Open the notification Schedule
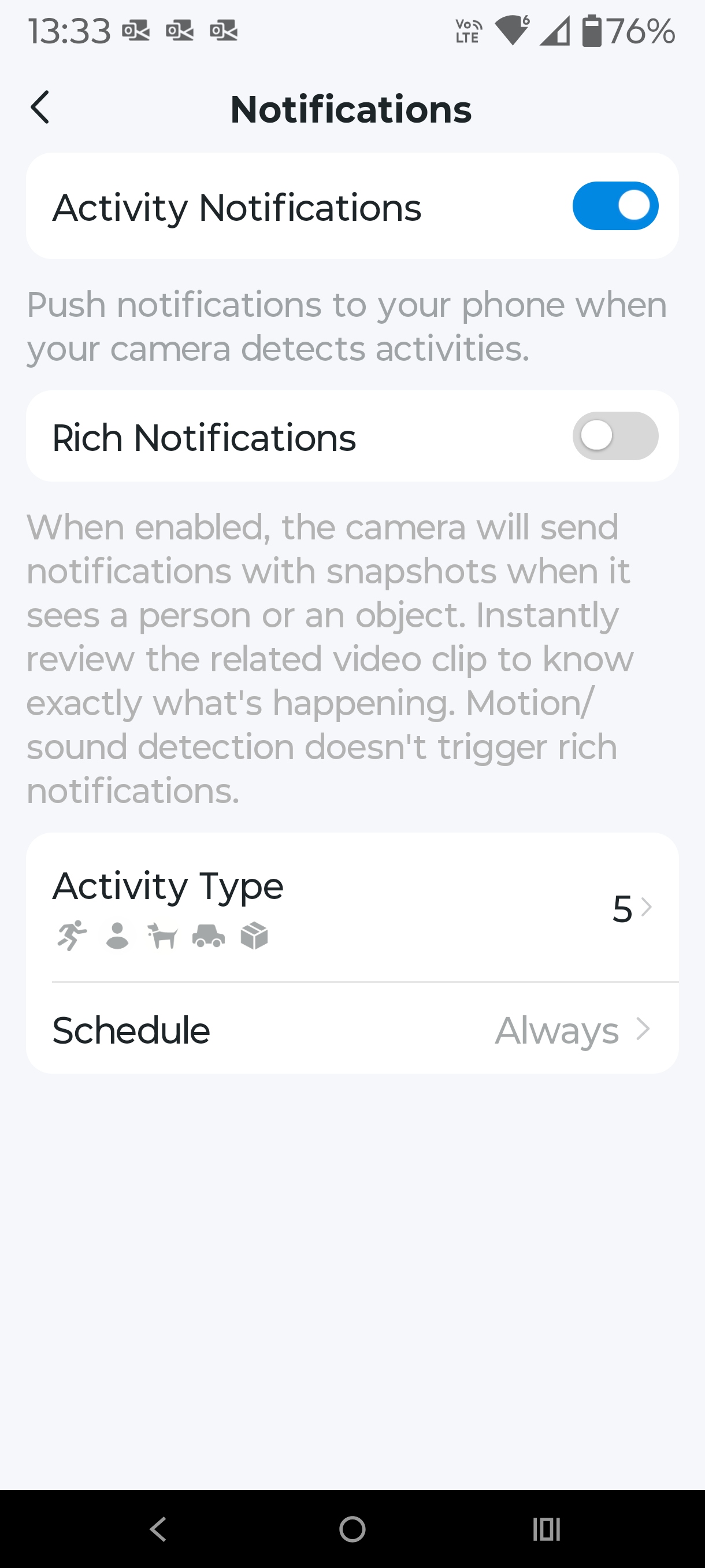 pos(351,1030)
